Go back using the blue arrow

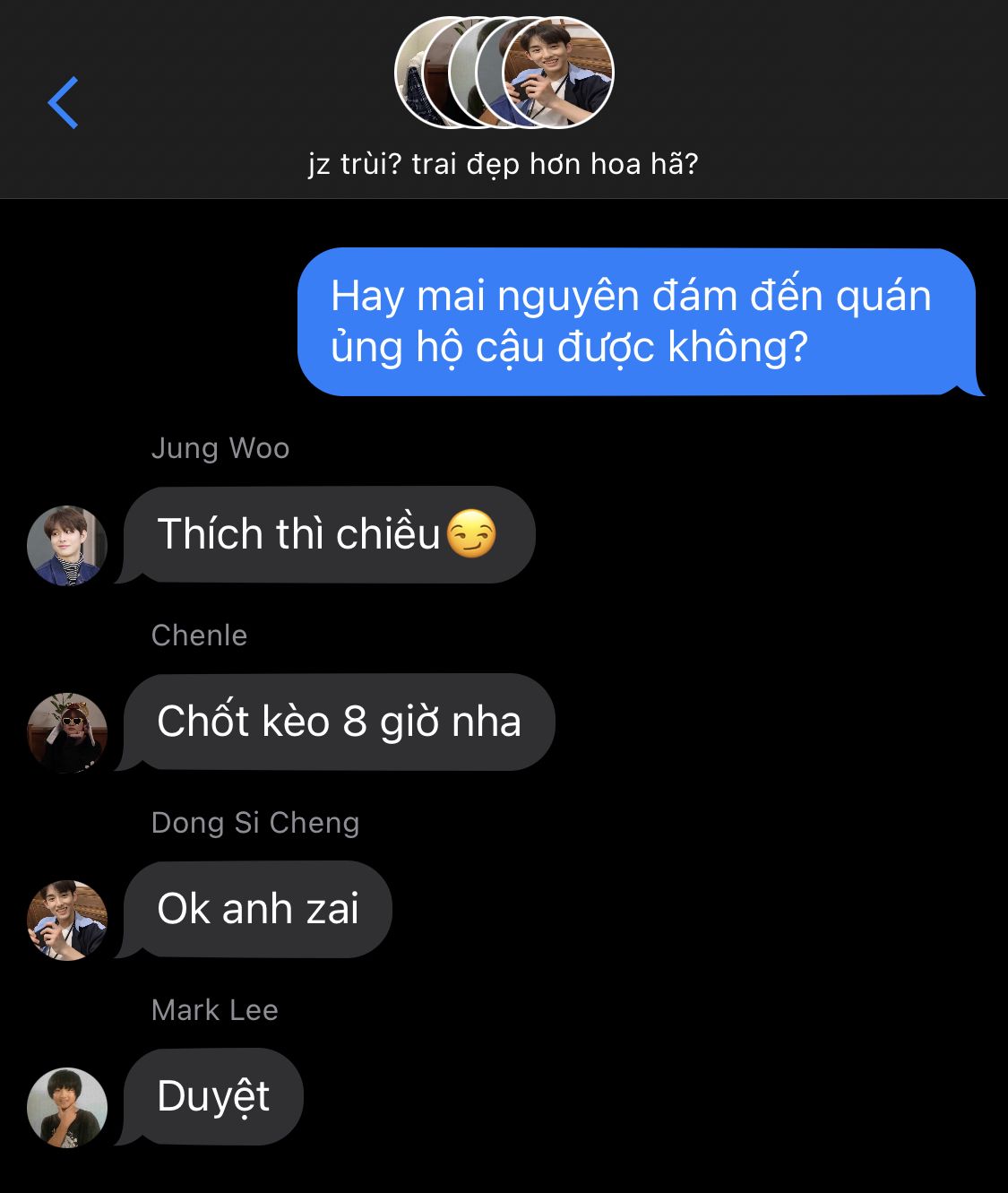[x=63, y=103]
